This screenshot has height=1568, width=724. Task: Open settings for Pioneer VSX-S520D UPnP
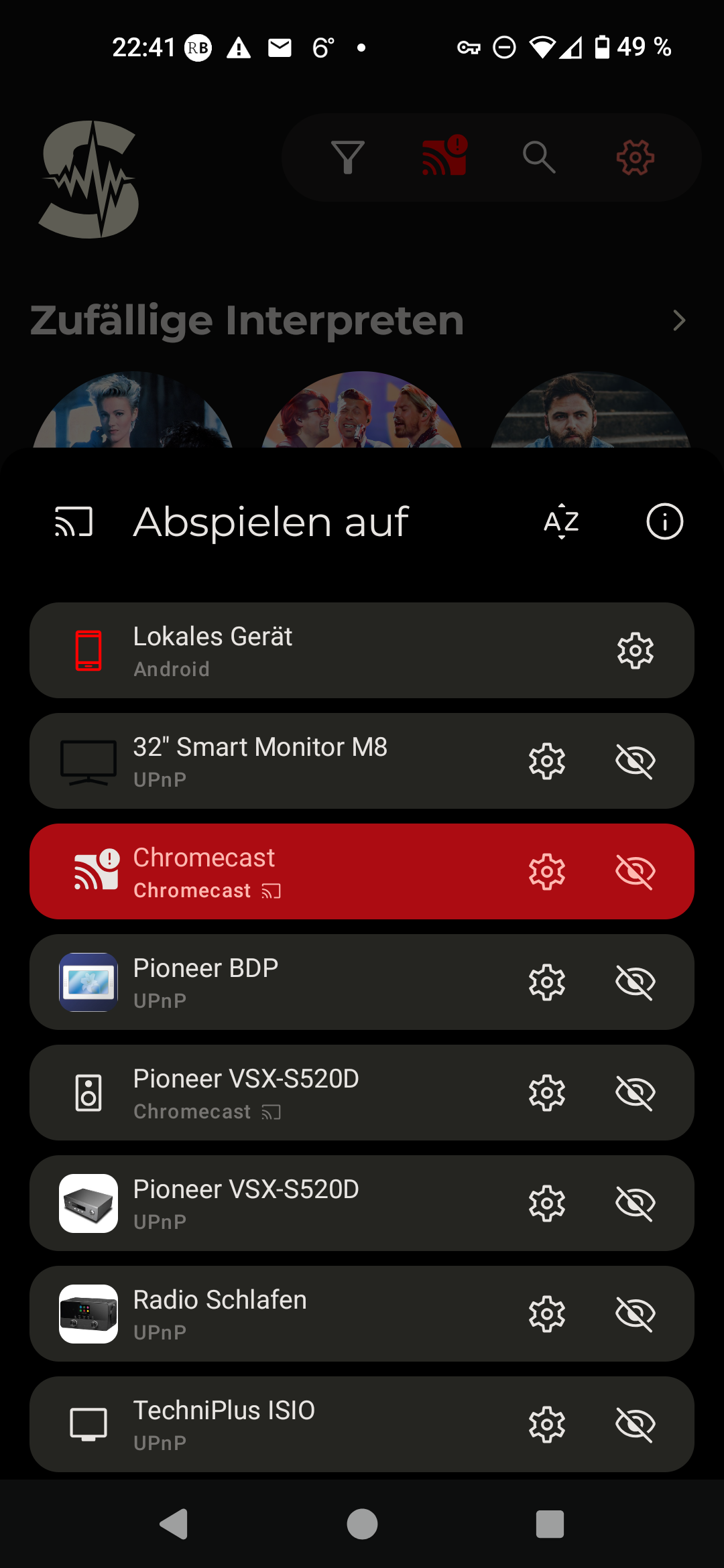547,1203
